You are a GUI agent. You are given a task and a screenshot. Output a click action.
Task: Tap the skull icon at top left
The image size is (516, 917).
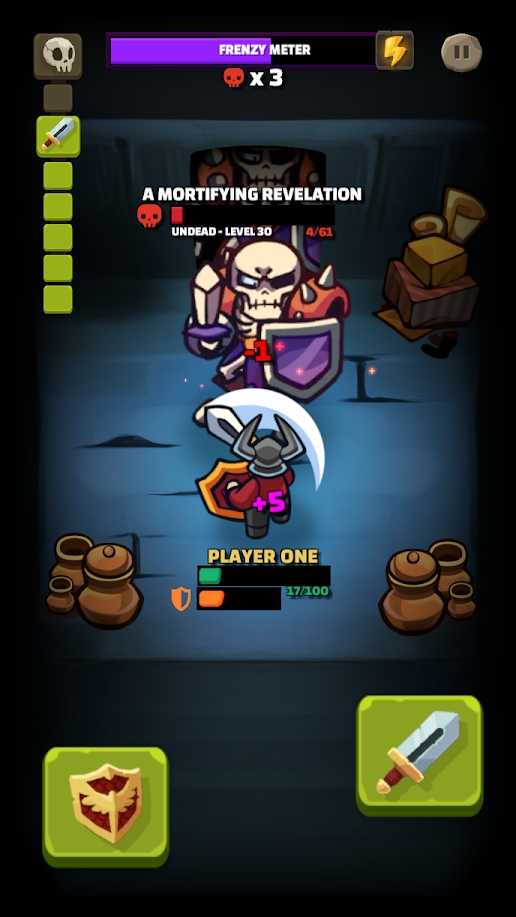pos(58,56)
